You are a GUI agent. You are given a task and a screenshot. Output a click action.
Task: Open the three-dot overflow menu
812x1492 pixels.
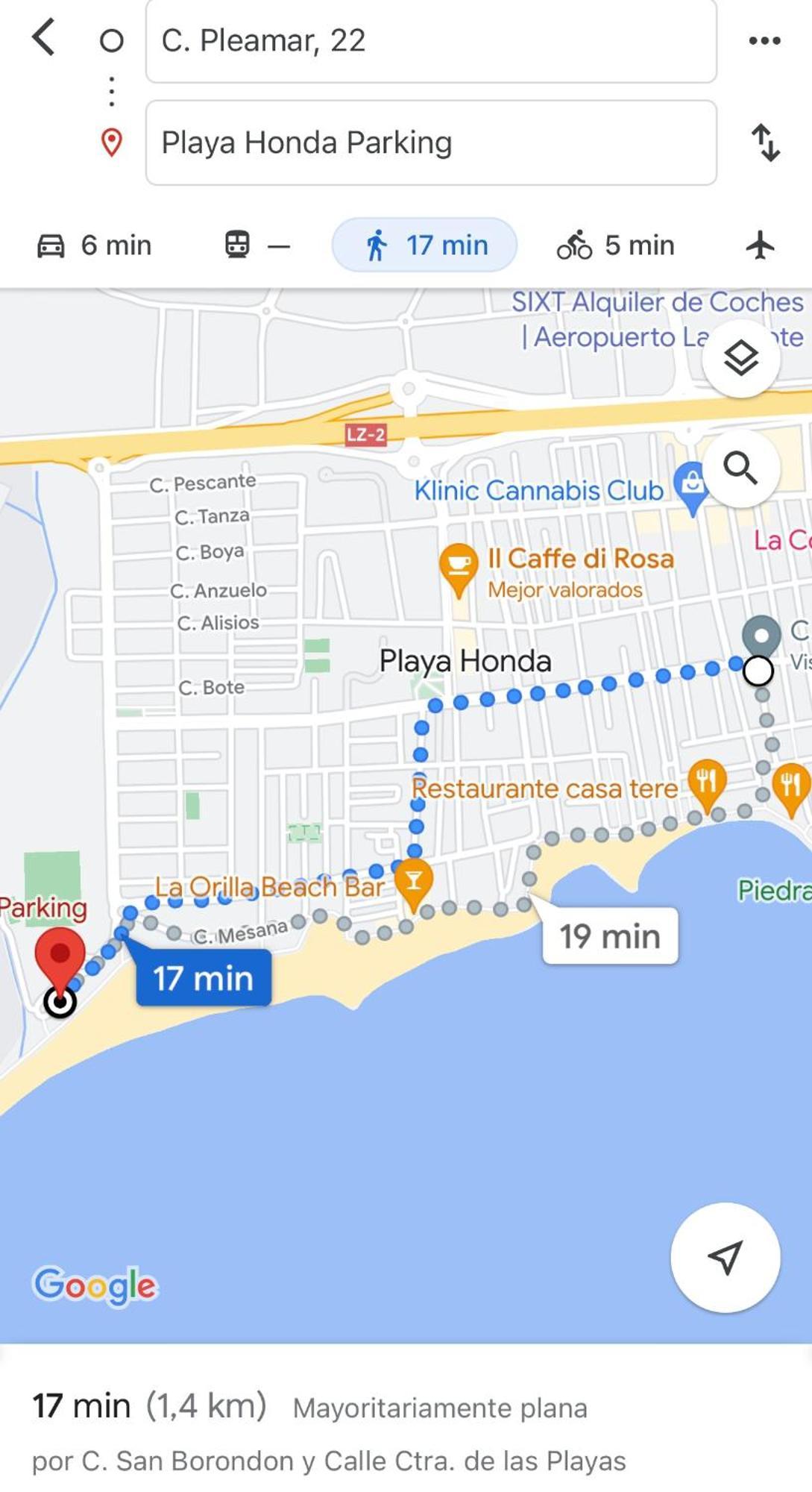(764, 41)
